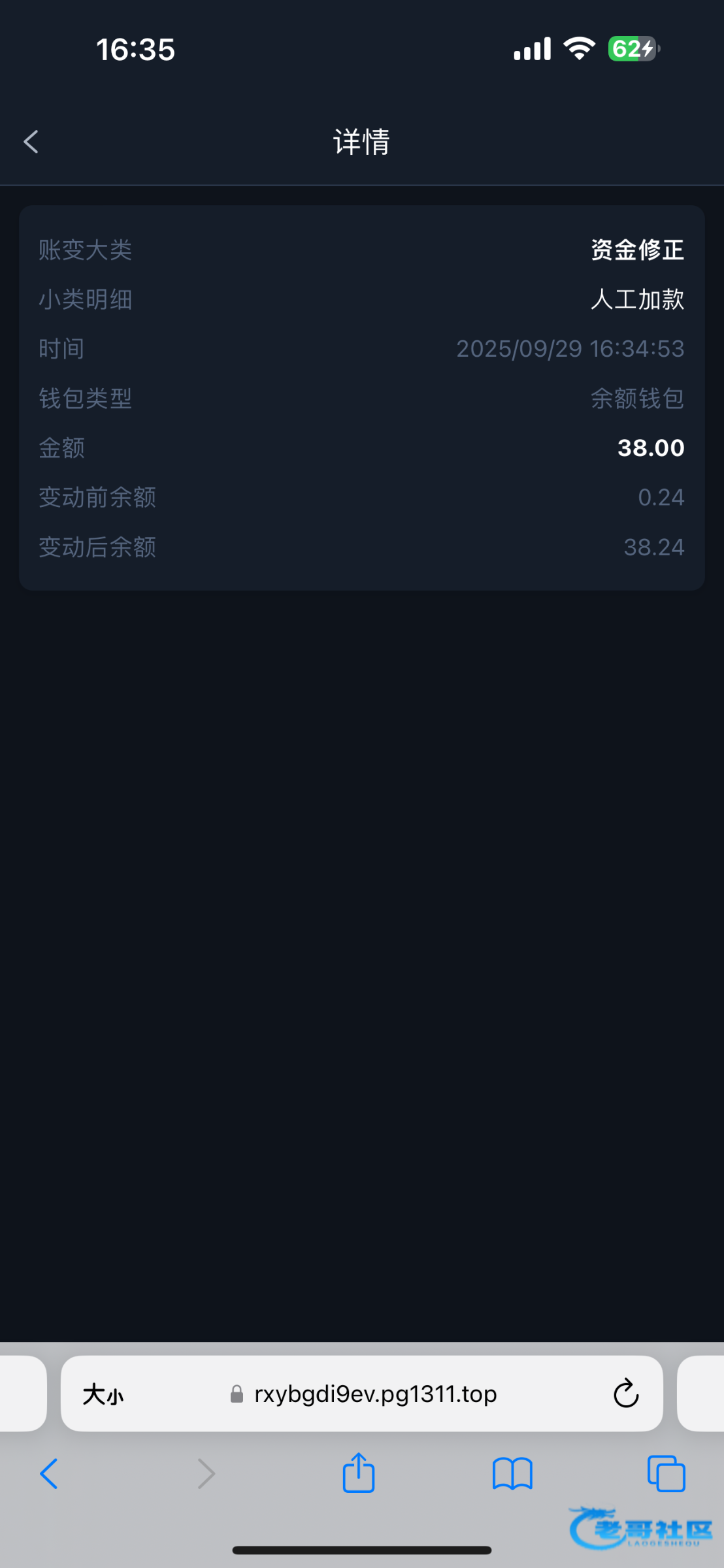724x1568 pixels.
Task: Go back from the 详情 page
Action: click(x=31, y=142)
